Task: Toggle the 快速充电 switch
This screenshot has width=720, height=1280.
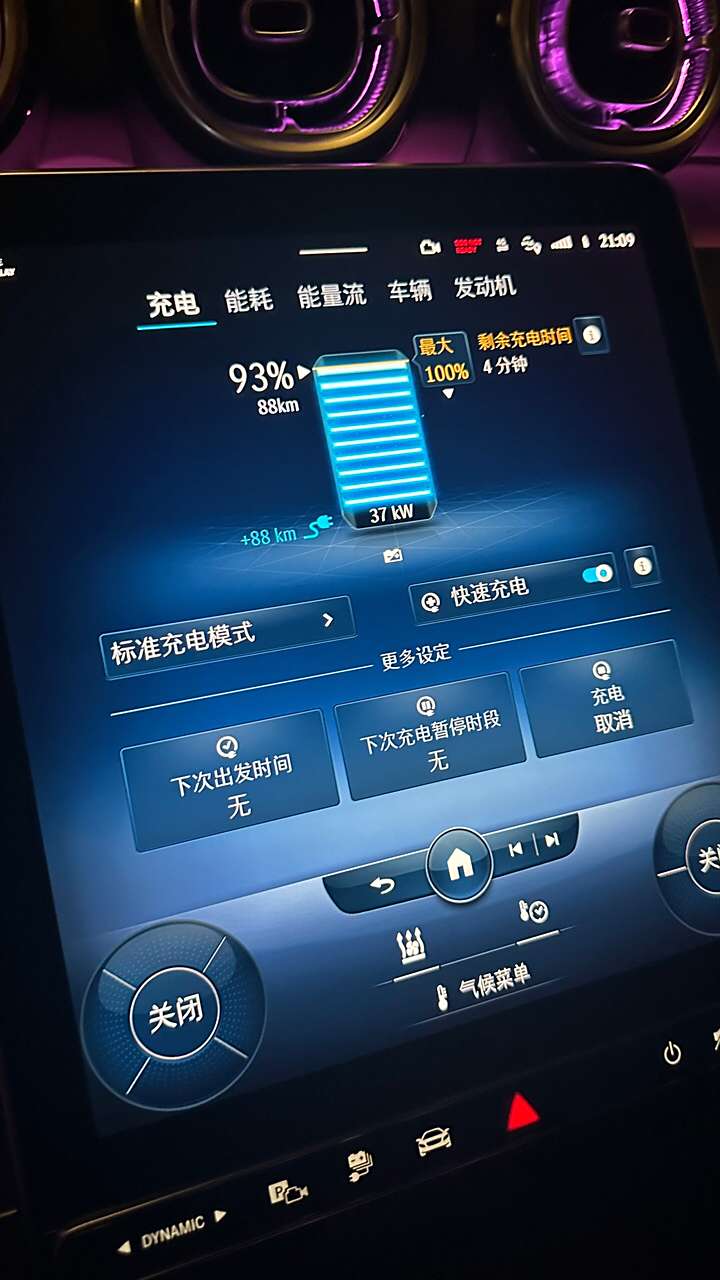Action: (597, 575)
